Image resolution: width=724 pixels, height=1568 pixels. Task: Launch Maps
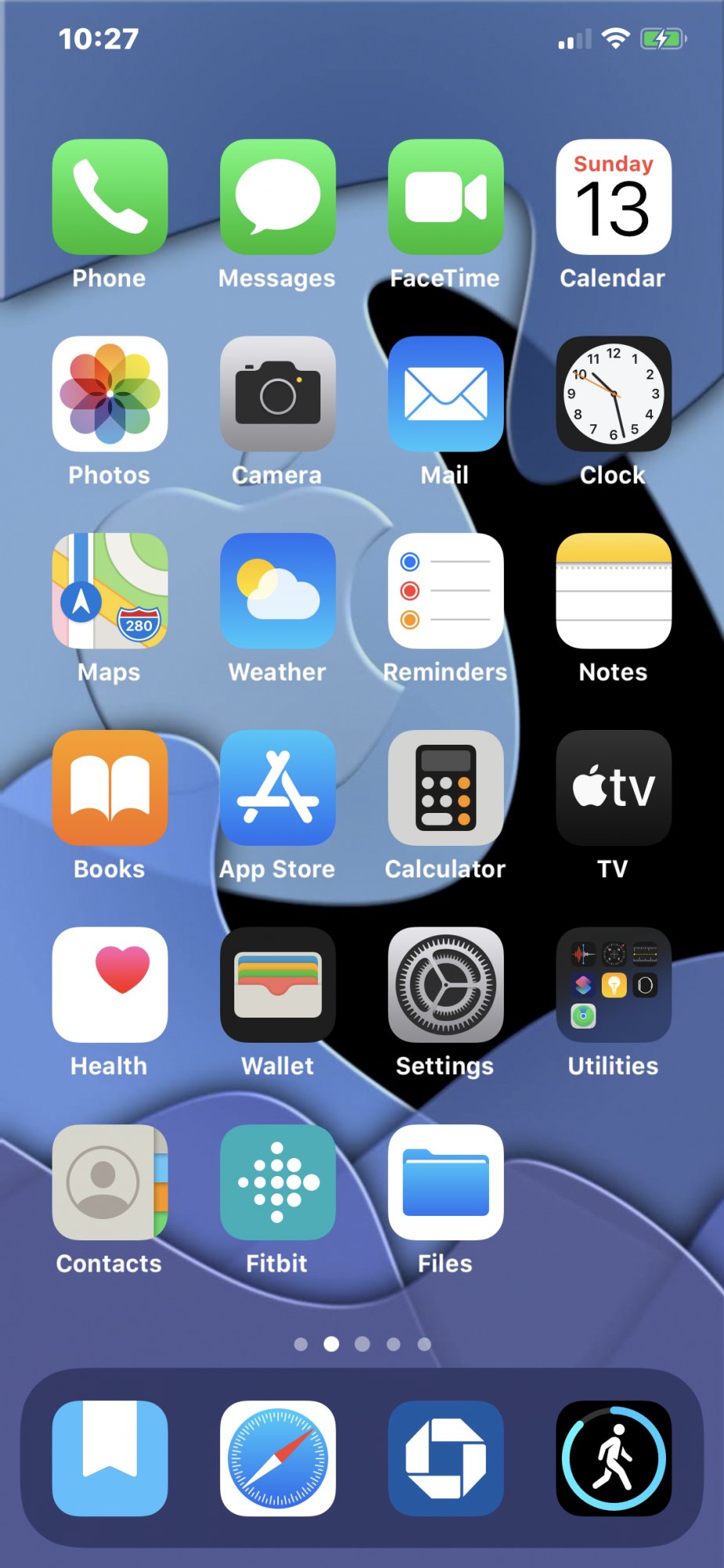110,590
